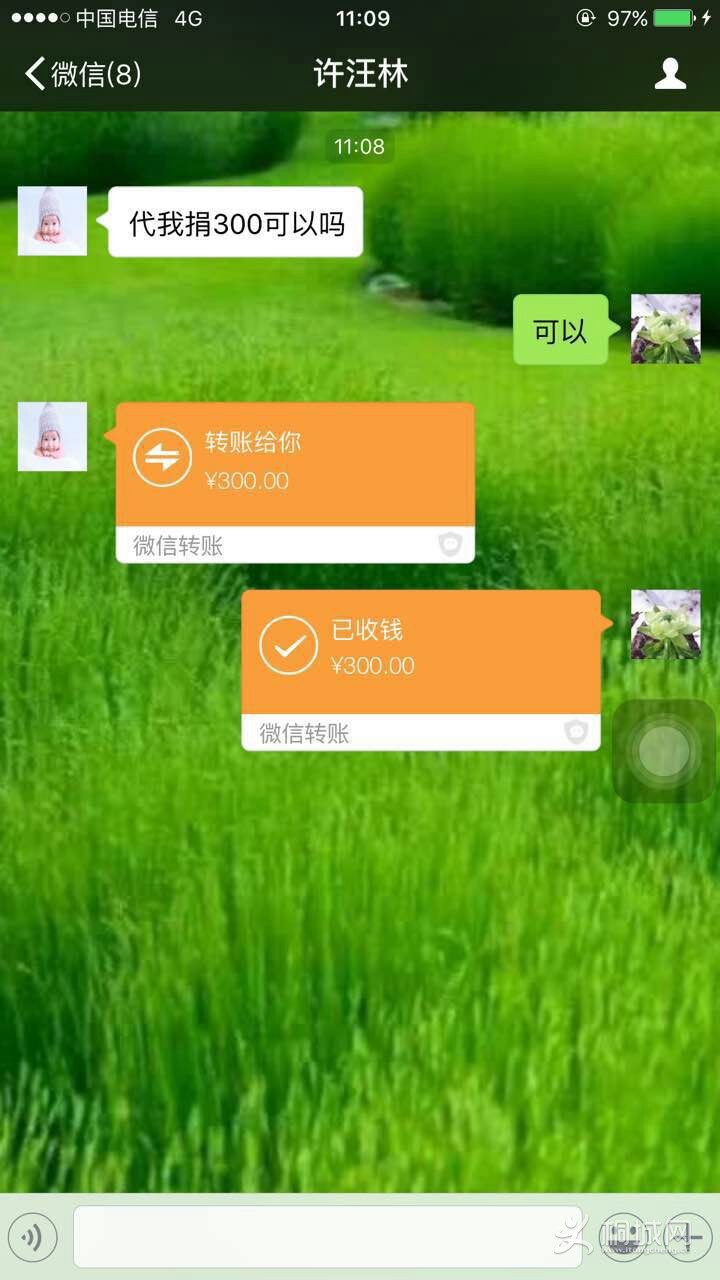Viewport: 720px width, 1280px height.
Task: Switch to voice message input
Action: (x=32, y=1238)
